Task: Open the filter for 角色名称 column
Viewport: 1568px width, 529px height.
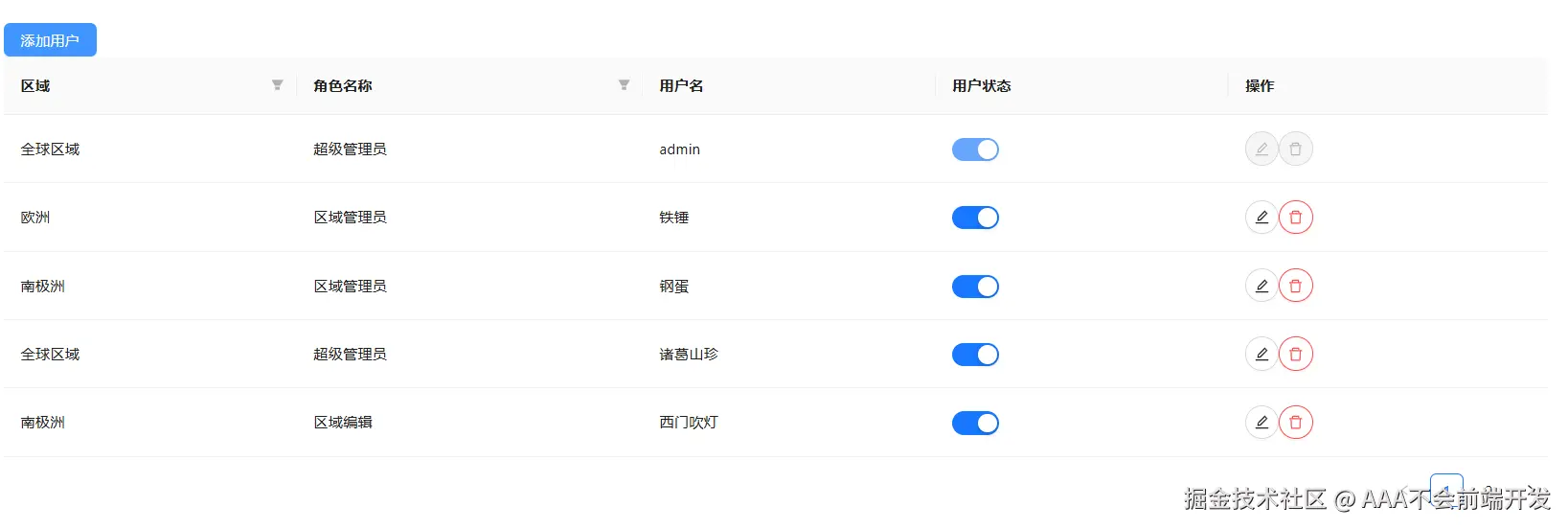Action: pyautogui.click(x=625, y=85)
